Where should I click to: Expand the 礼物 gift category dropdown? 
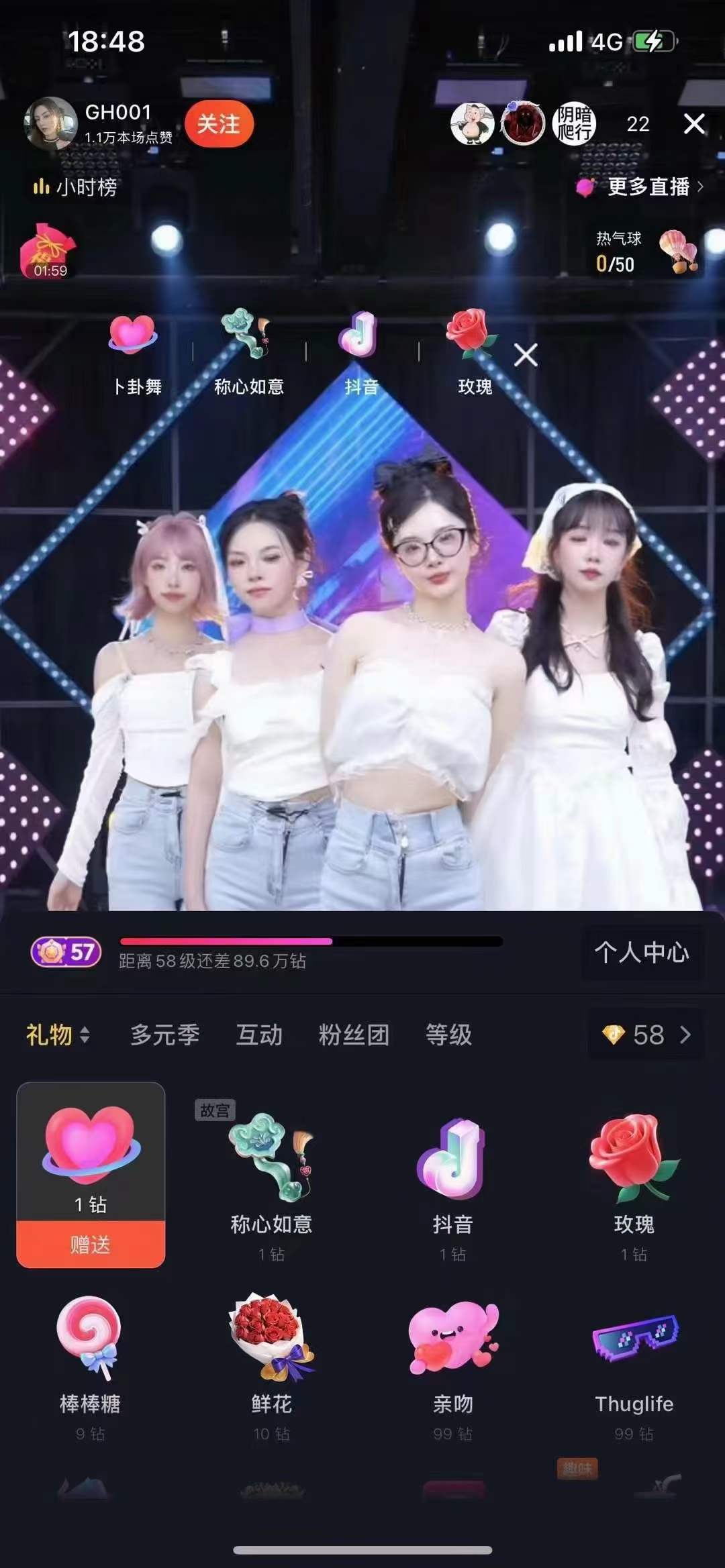click(x=58, y=1035)
